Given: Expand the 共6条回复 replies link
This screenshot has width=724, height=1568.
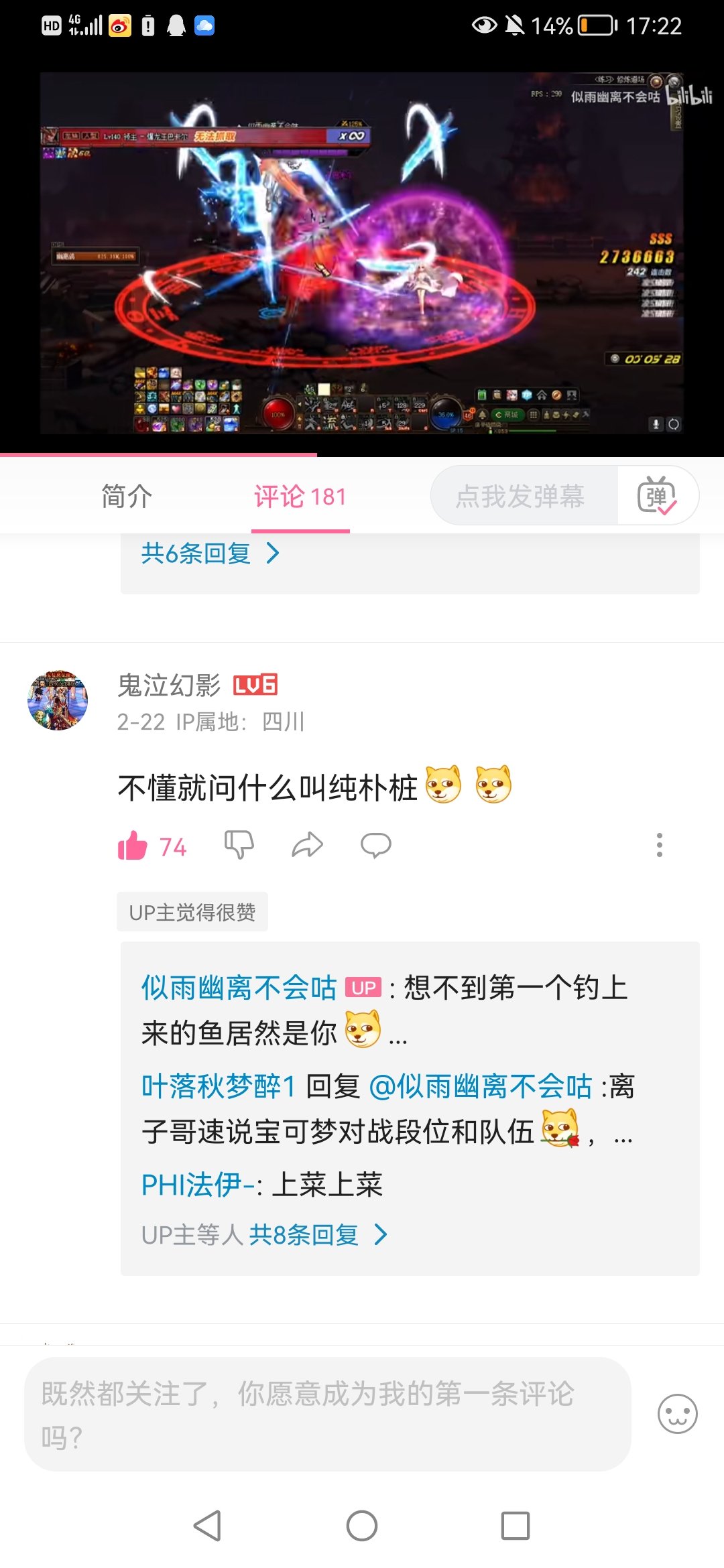Looking at the screenshot, I should (210, 553).
